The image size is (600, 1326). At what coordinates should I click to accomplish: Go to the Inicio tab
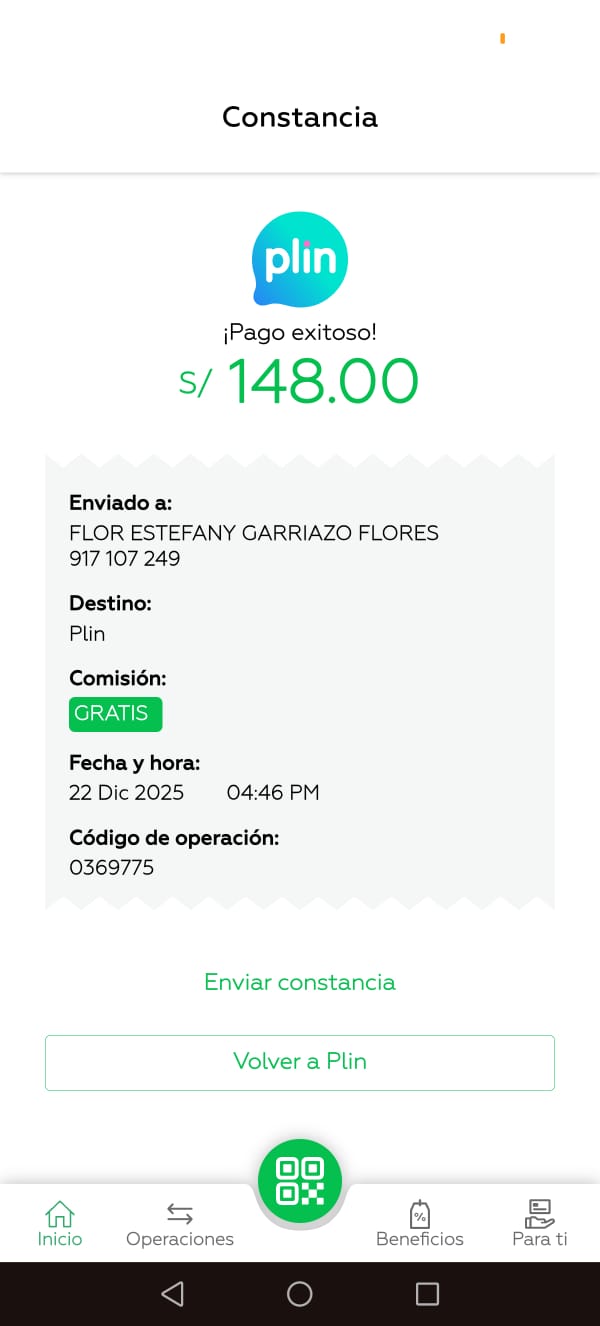[x=60, y=1224]
